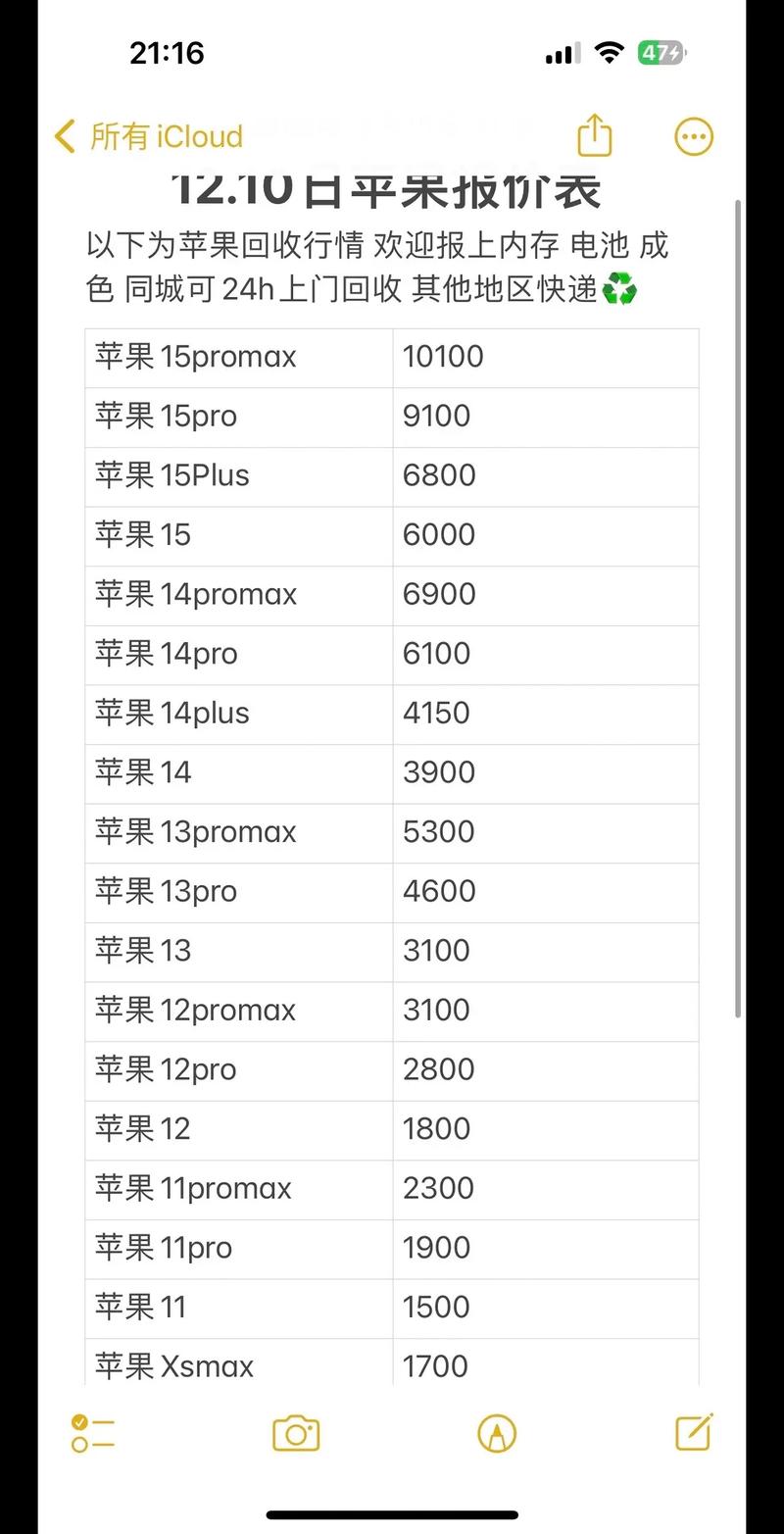784x1534 pixels.
Task: Open the camera to add a photo
Action: pos(294,1433)
